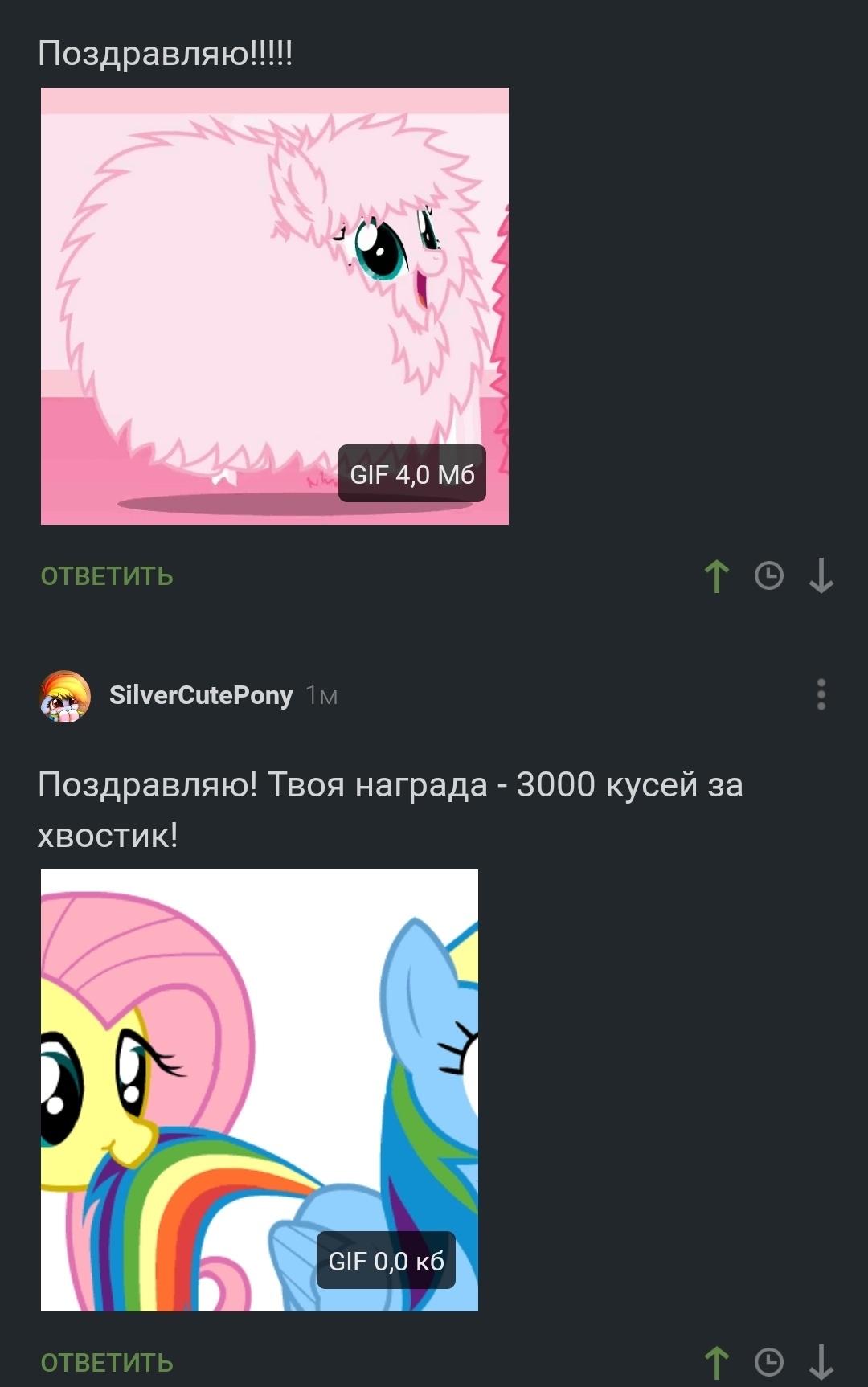Play the pink fluffy pony GIF
Screen dimensions: 868x1387
point(274,305)
